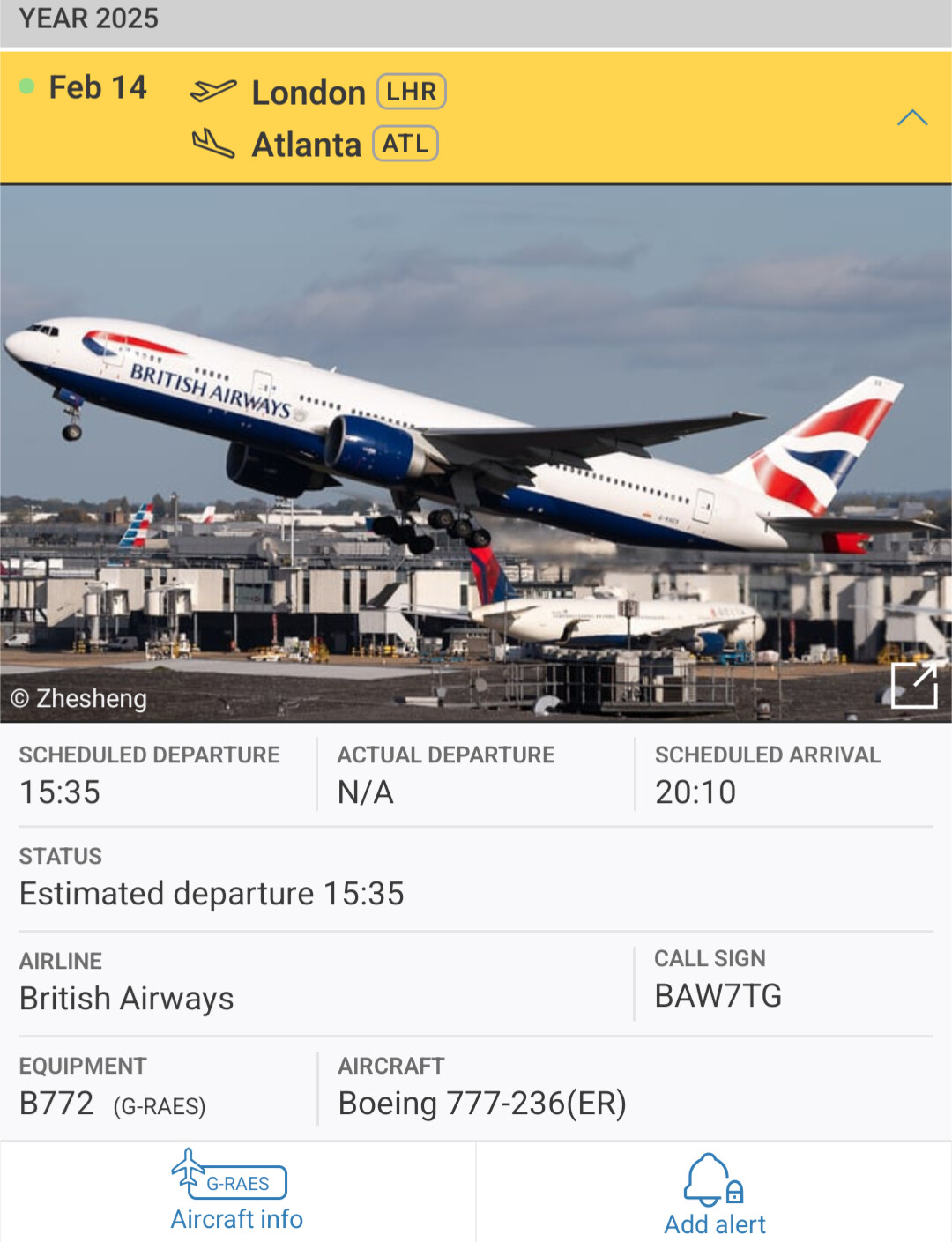The image size is (952, 1242).
Task: Collapse the Feb 14 London to Atlanta flight
Action: click(911, 118)
